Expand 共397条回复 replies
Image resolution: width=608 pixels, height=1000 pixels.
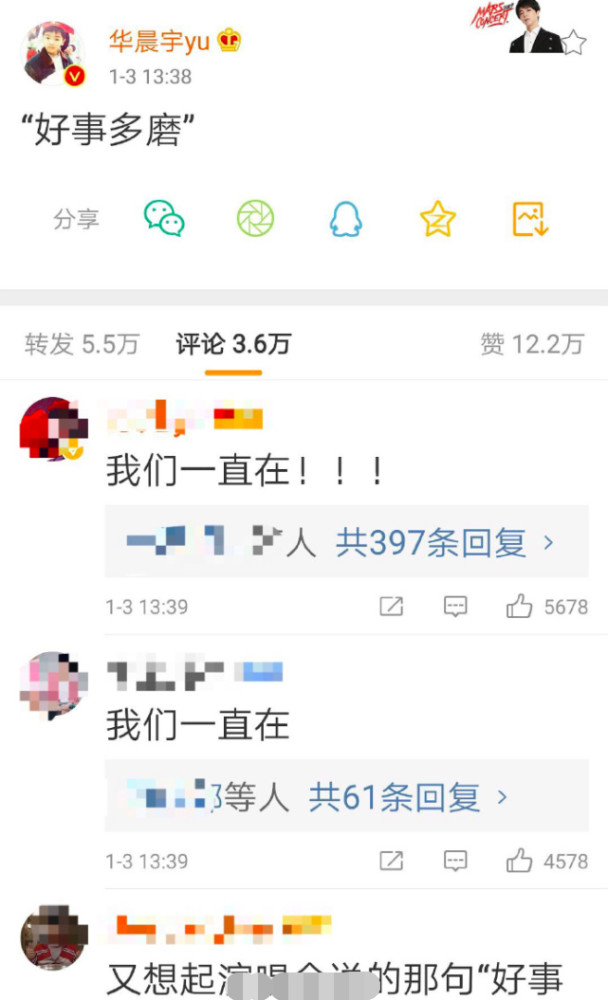click(444, 543)
